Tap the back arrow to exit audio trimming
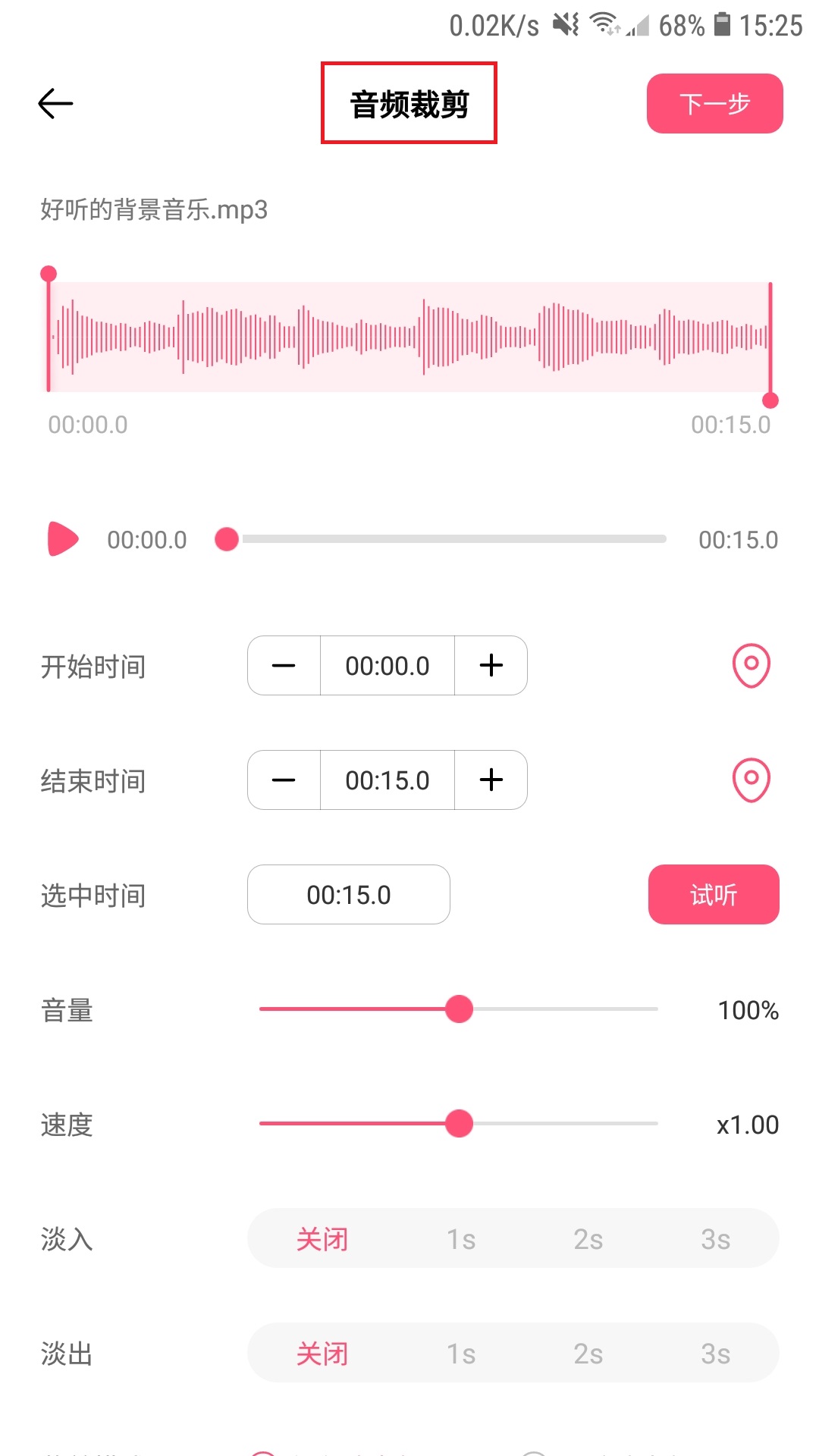This screenshot has width=819, height=1456. point(55,103)
